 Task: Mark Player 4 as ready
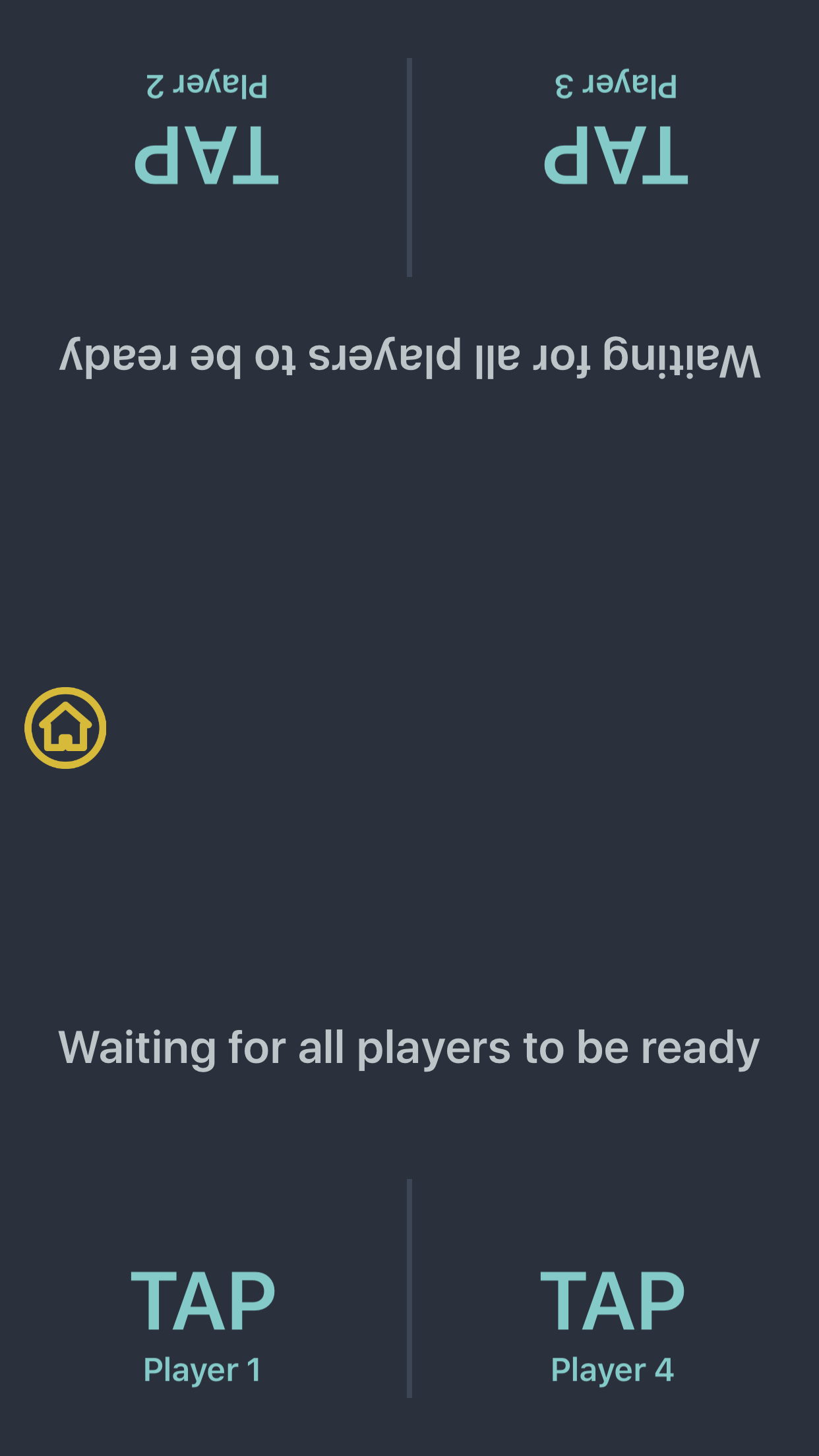[613, 1302]
